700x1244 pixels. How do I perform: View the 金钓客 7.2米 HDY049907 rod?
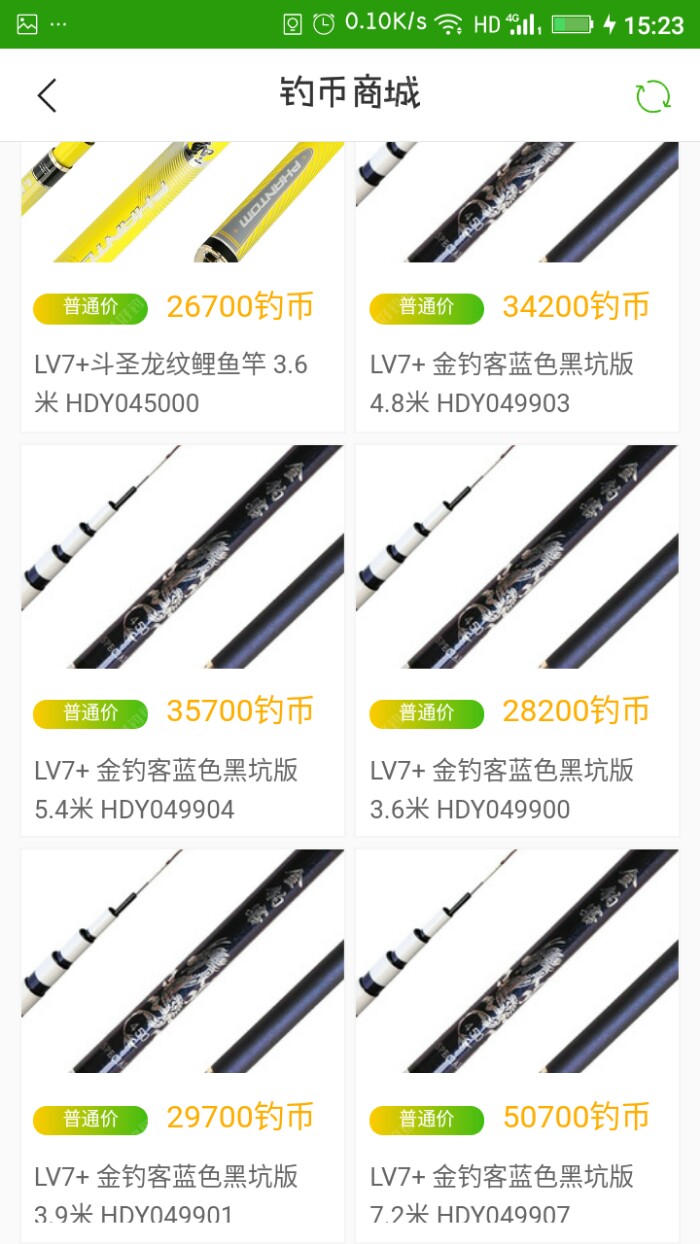point(517,1040)
